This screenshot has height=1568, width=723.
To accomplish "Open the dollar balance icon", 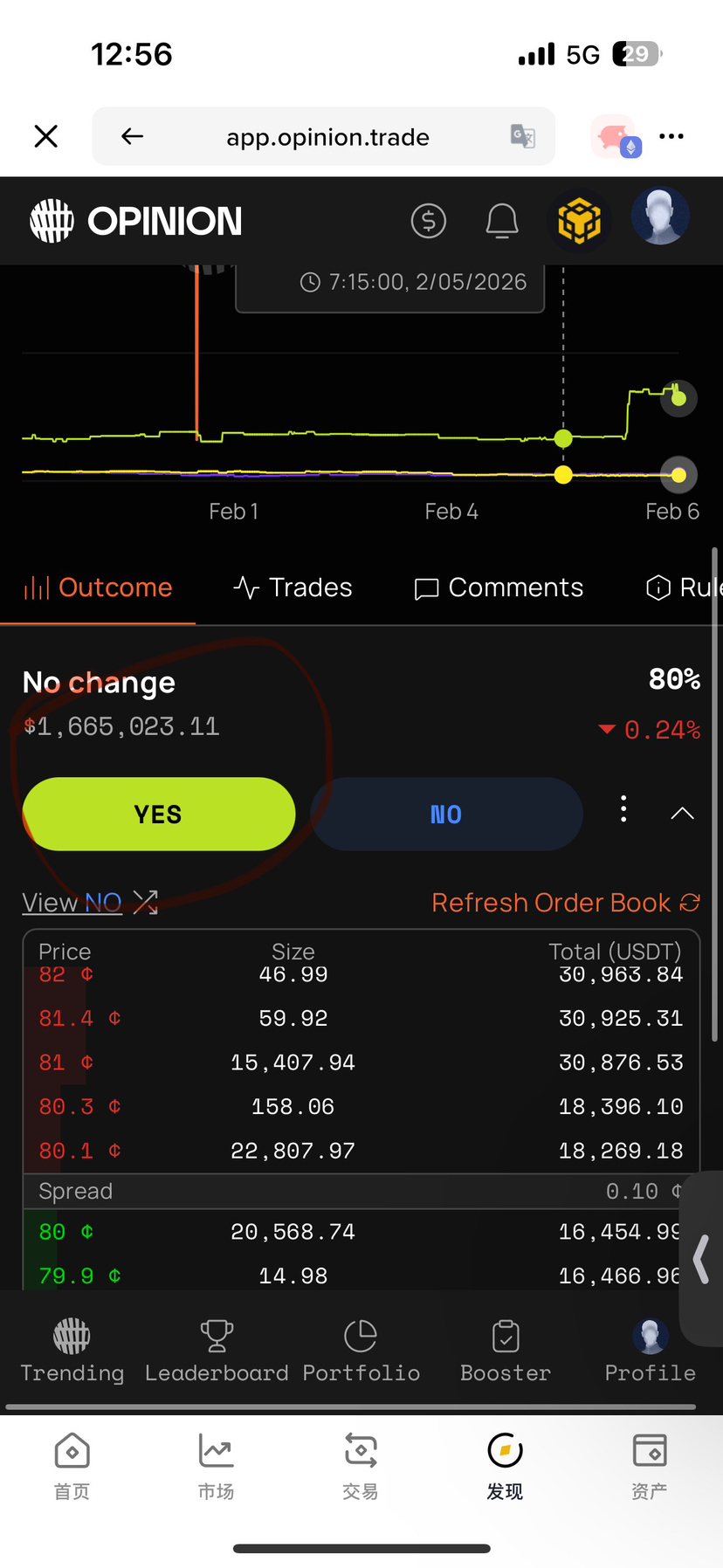I will [428, 221].
